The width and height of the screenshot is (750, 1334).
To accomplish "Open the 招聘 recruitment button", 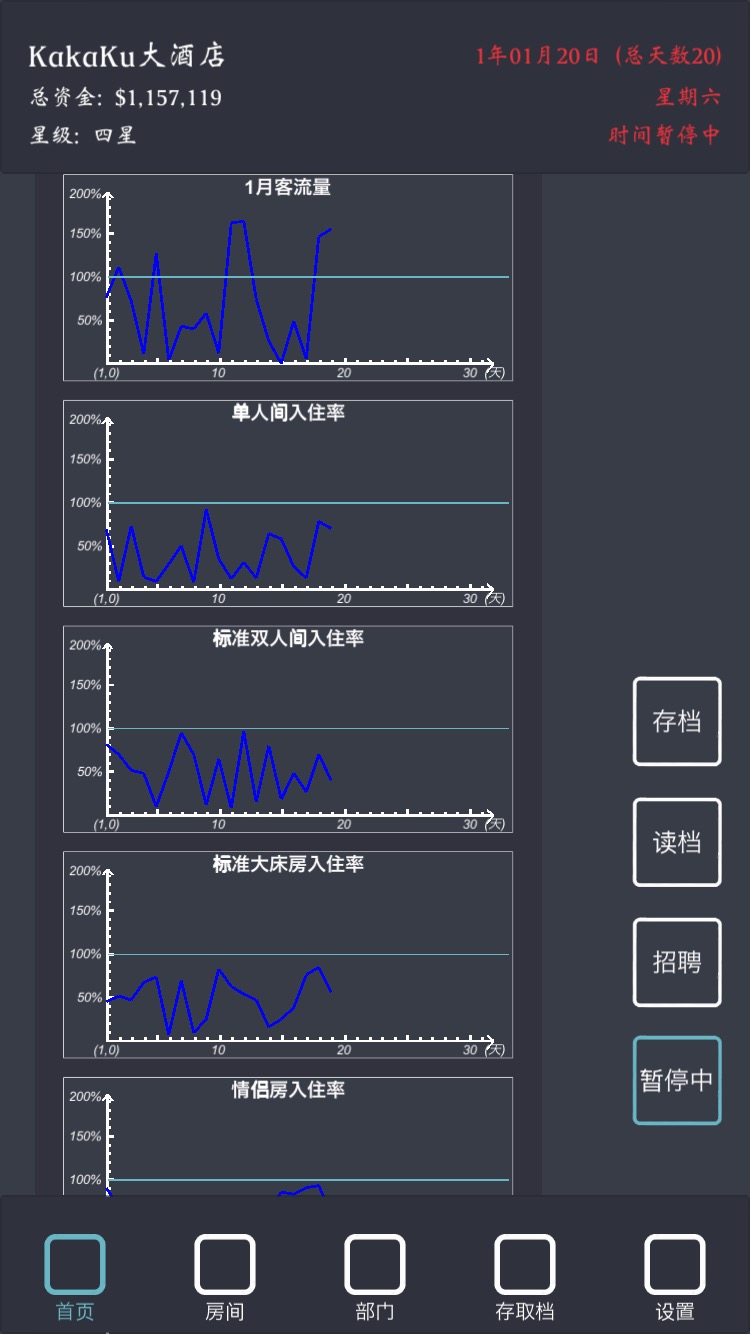I will coord(677,962).
